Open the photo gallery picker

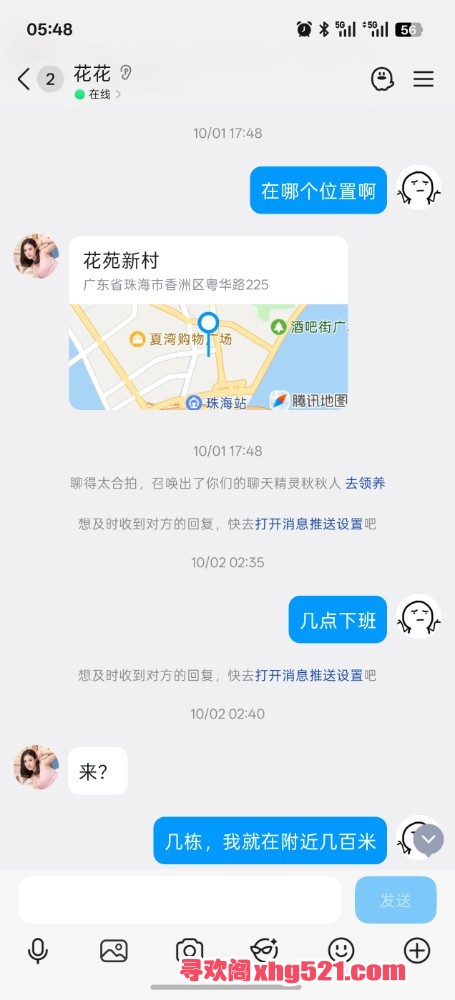(x=114, y=951)
